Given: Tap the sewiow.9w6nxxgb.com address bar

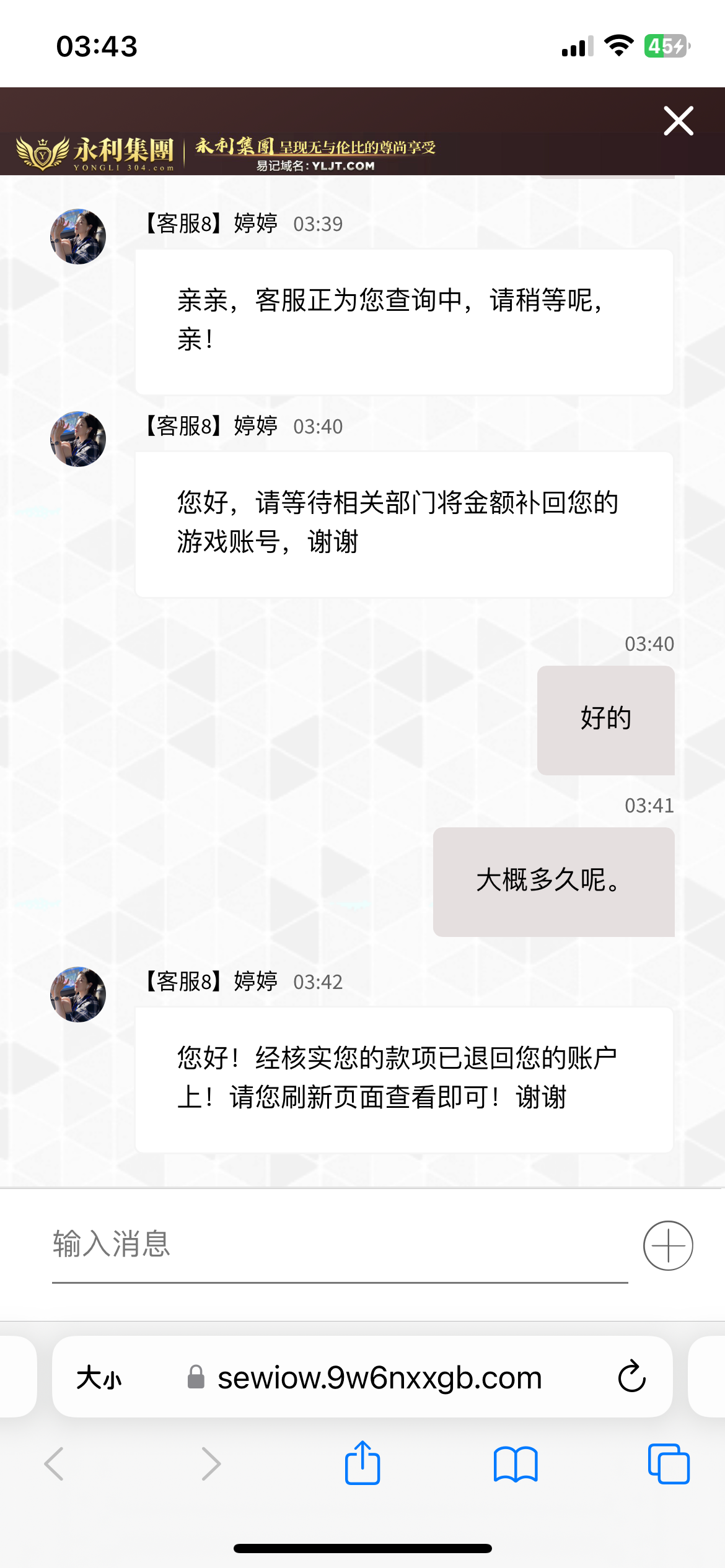Looking at the screenshot, I should 379,1378.
